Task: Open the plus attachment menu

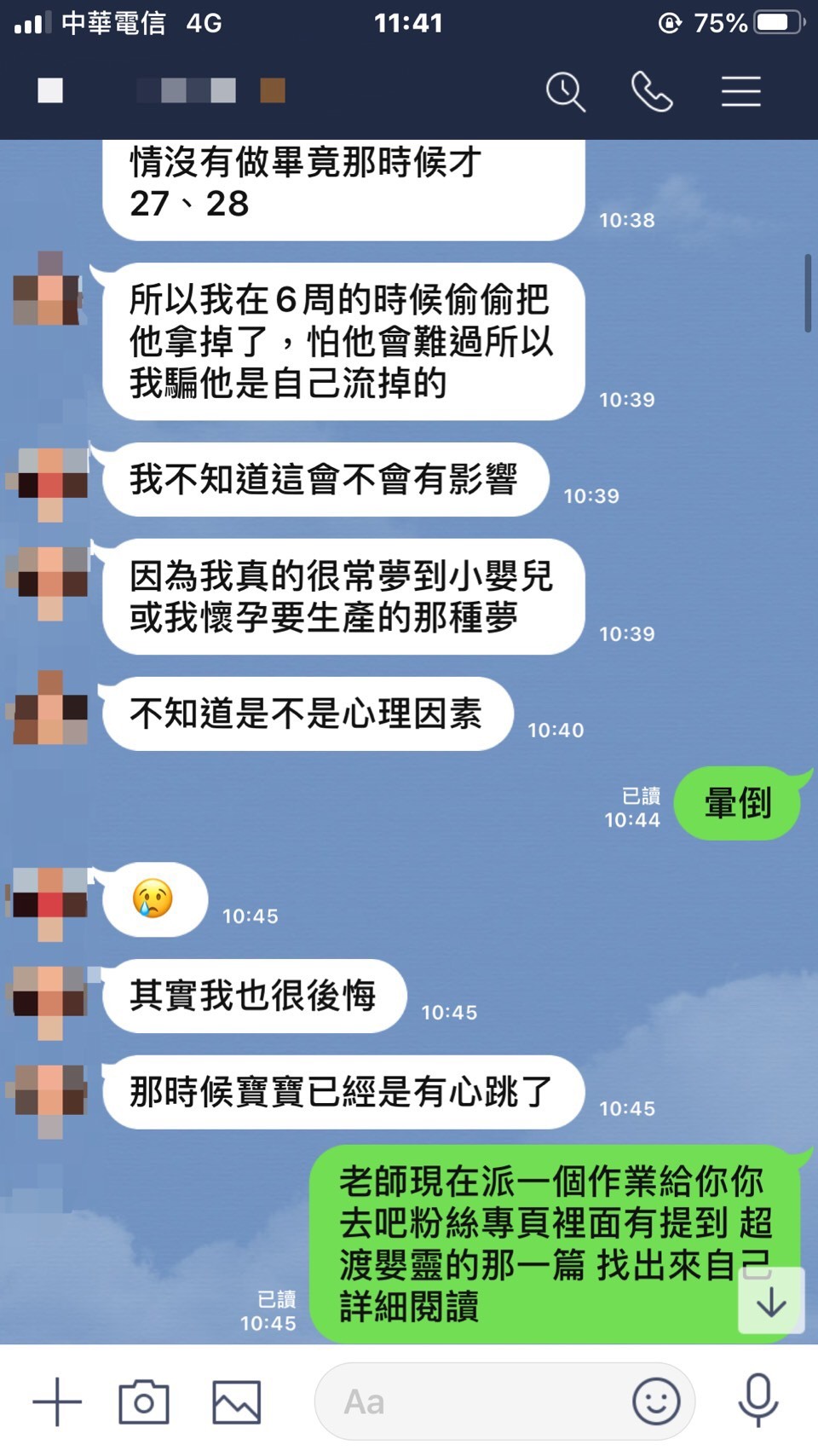Action: point(57,1402)
